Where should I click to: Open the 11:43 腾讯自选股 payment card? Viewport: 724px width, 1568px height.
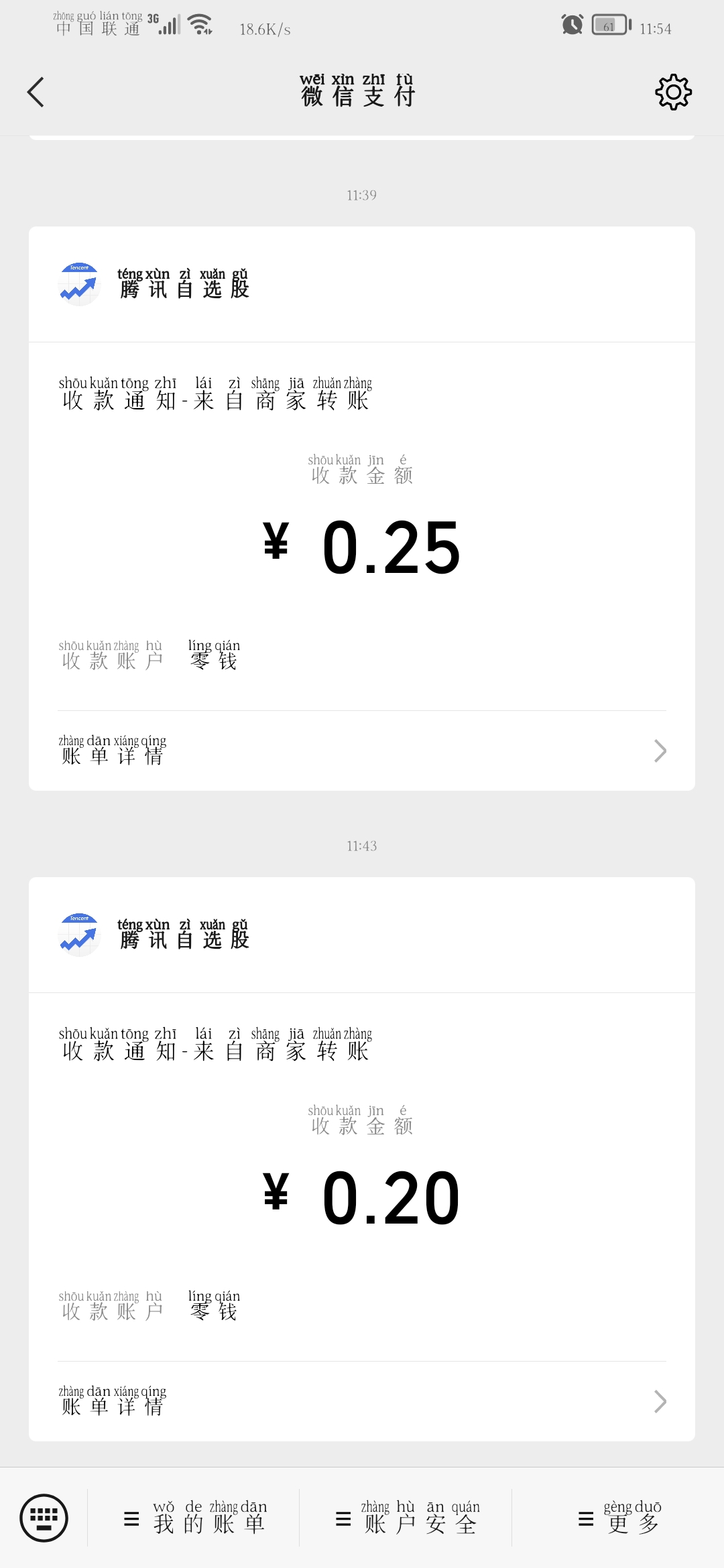pos(362,1159)
